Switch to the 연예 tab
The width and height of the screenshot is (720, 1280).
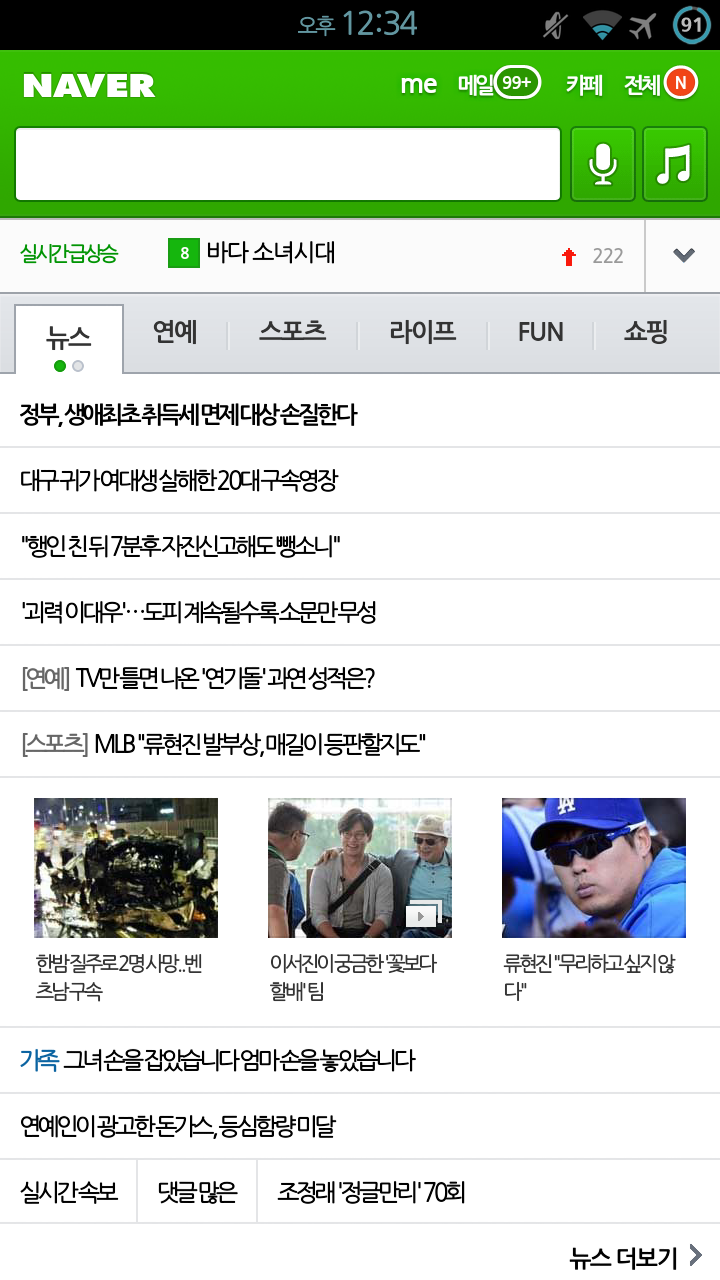pyautogui.click(x=175, y=332)
